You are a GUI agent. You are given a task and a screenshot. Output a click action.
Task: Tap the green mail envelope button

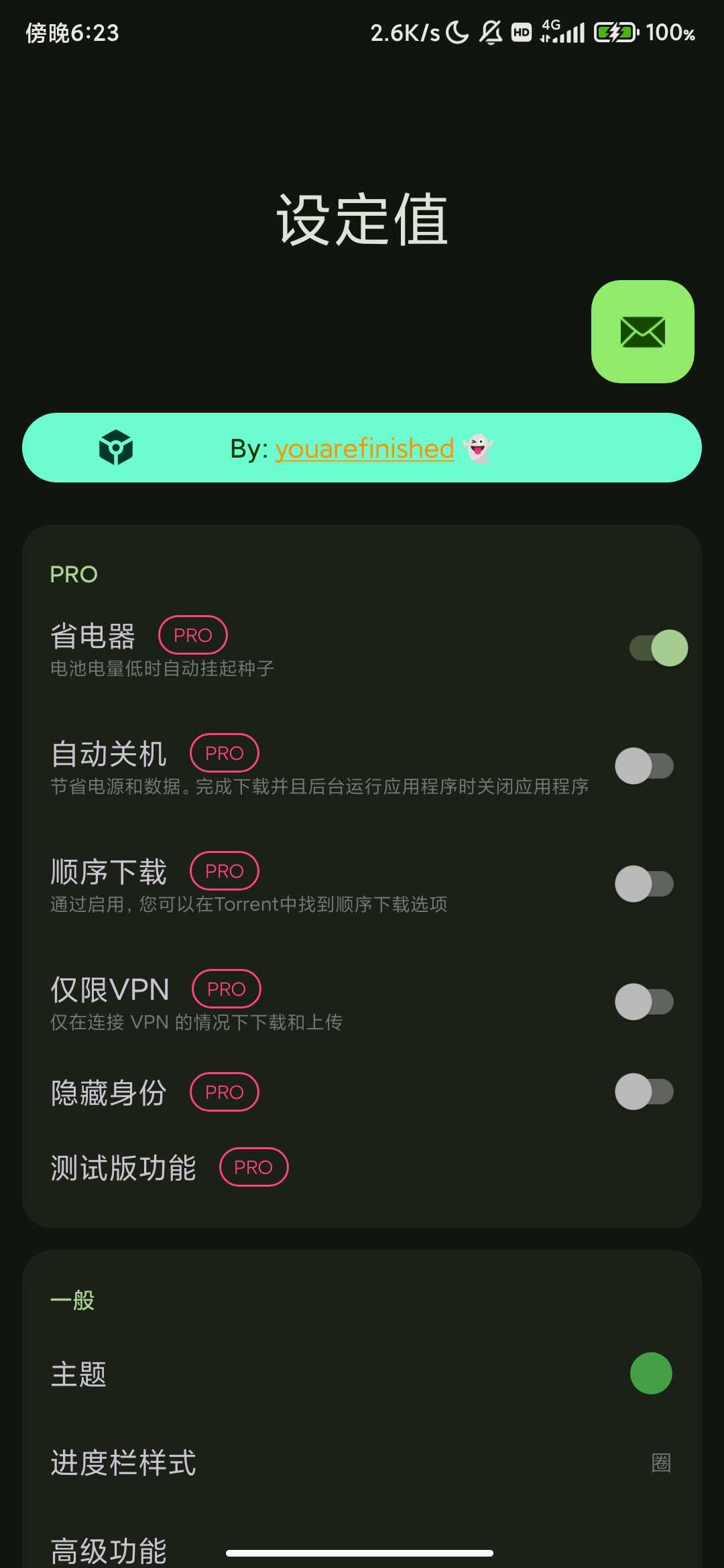click(x=642, y=332)
